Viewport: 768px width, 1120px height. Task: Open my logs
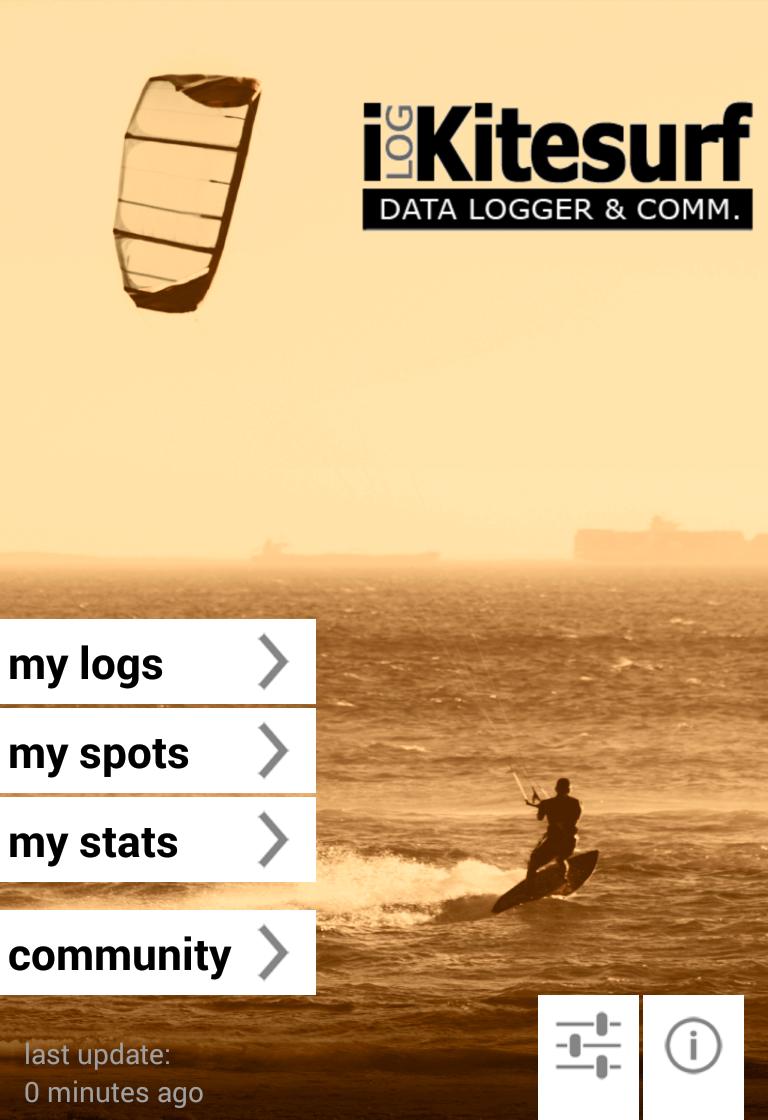pyautogui.click(x=157, y=663)
